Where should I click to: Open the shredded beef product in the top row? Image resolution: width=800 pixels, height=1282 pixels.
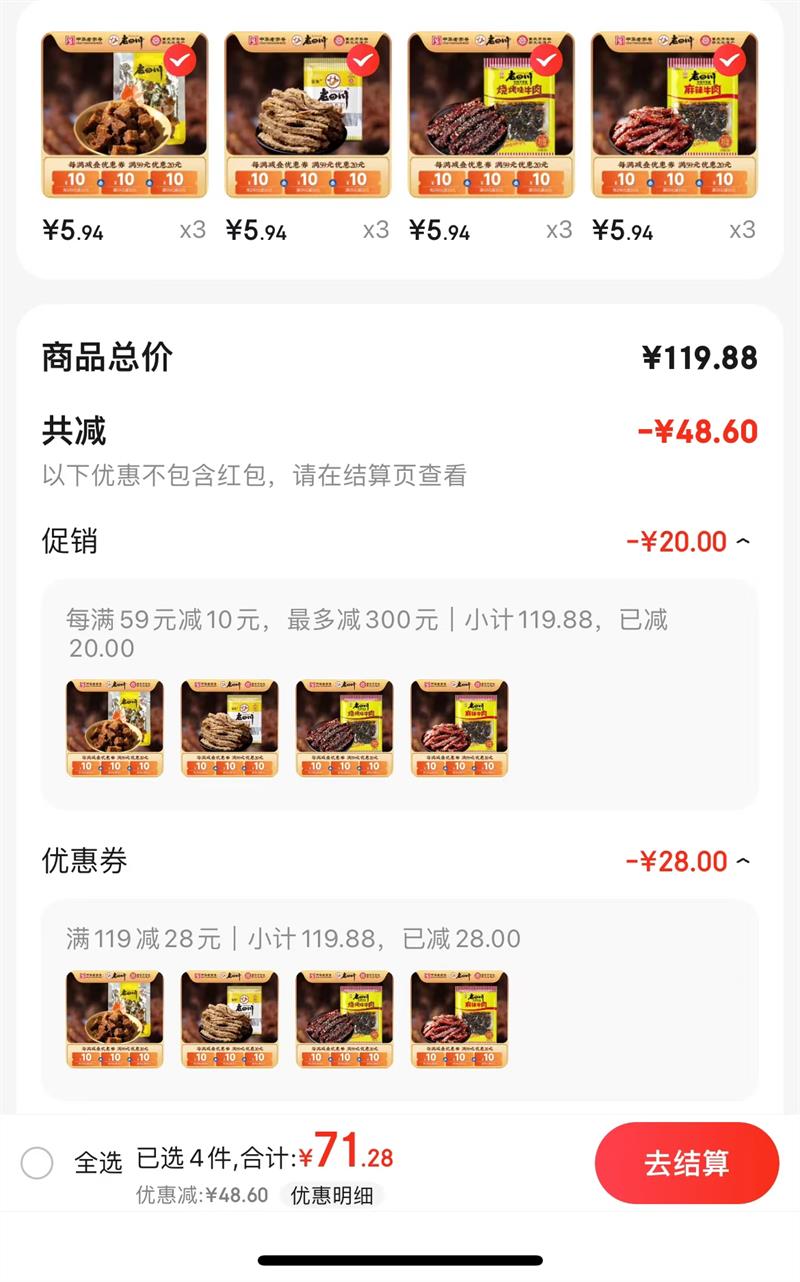click(307, 115)
